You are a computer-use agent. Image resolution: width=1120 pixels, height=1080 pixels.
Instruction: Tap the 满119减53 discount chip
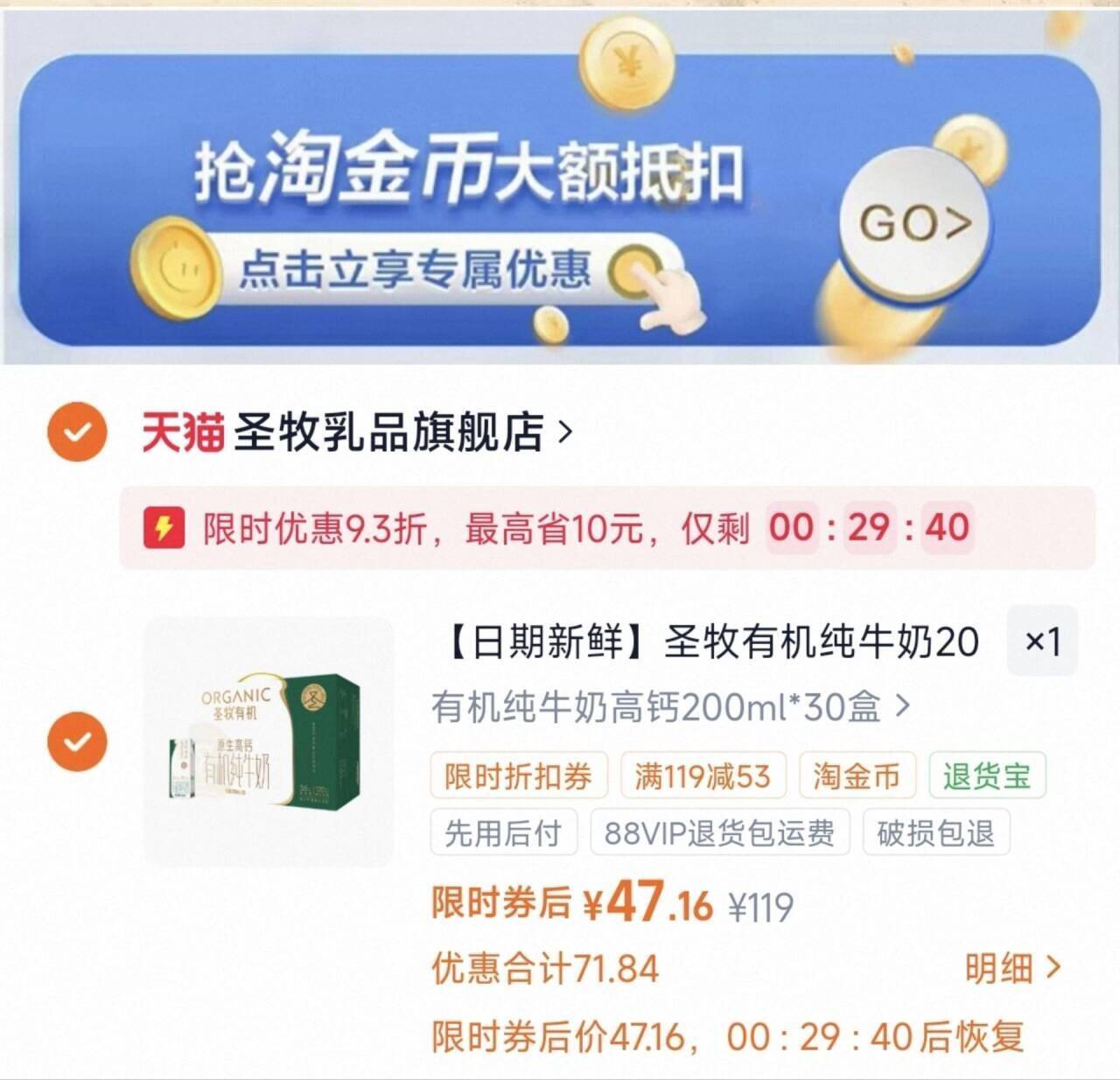703,775
